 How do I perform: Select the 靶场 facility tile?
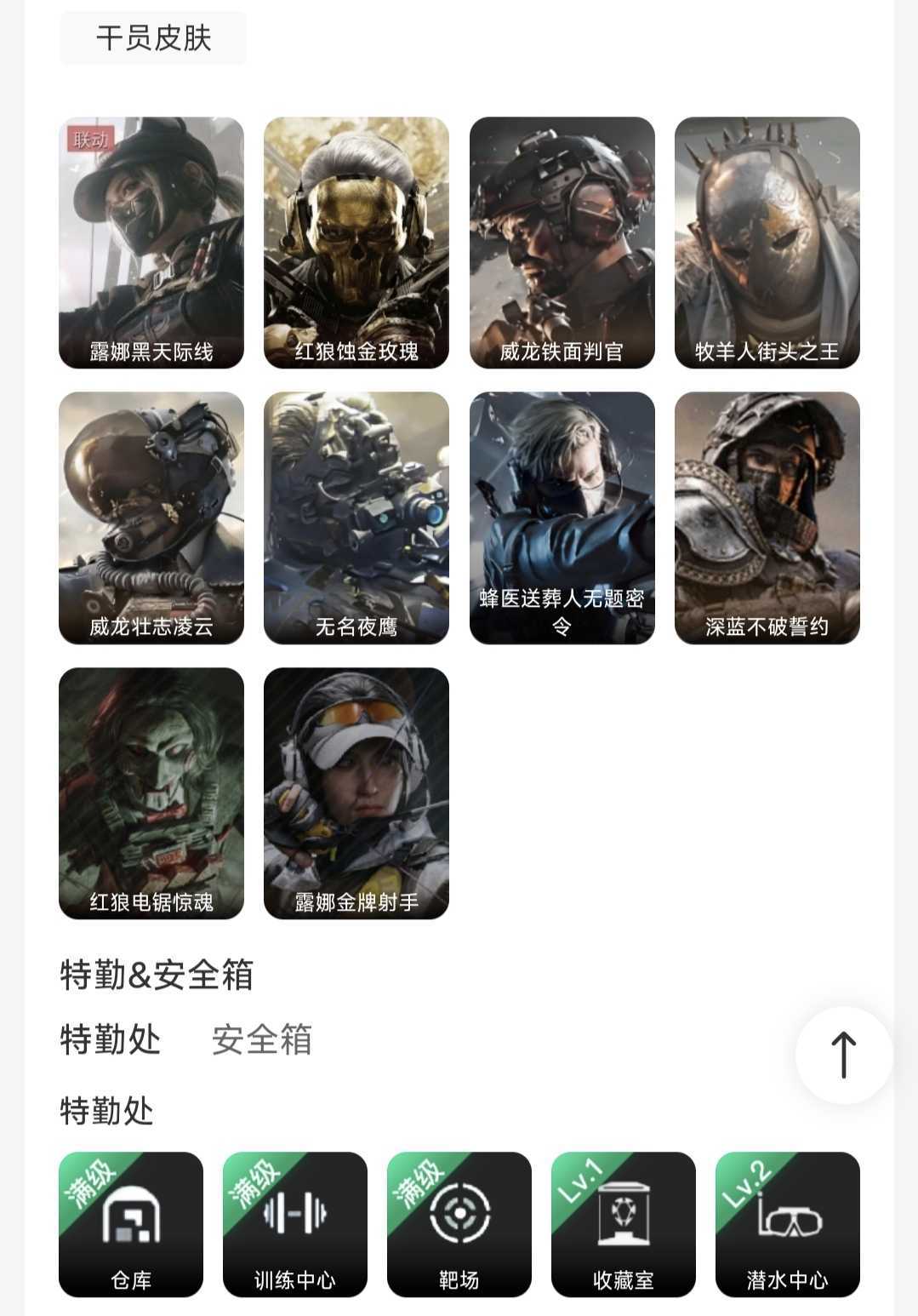tap(459, 1224)
